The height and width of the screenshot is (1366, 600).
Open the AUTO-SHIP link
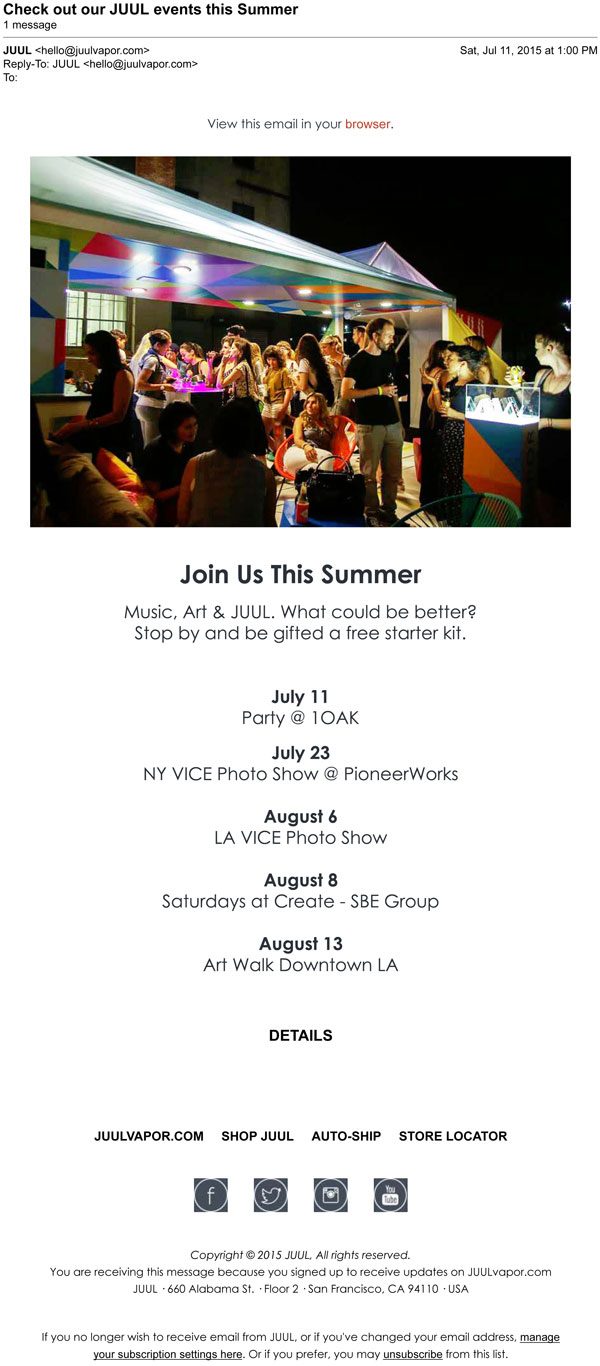point(346,1136)
